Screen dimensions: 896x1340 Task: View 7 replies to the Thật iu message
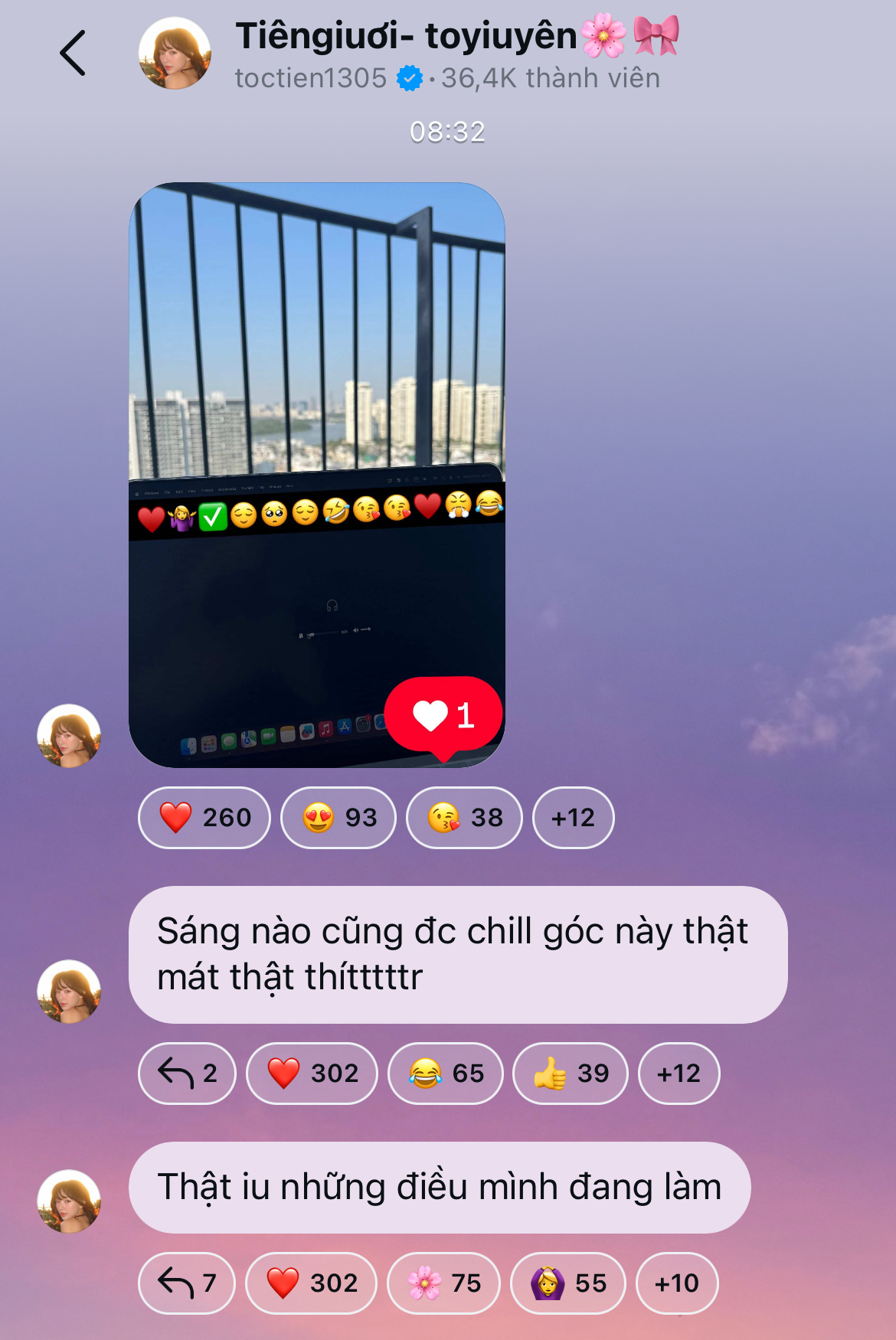point(187,1283)
